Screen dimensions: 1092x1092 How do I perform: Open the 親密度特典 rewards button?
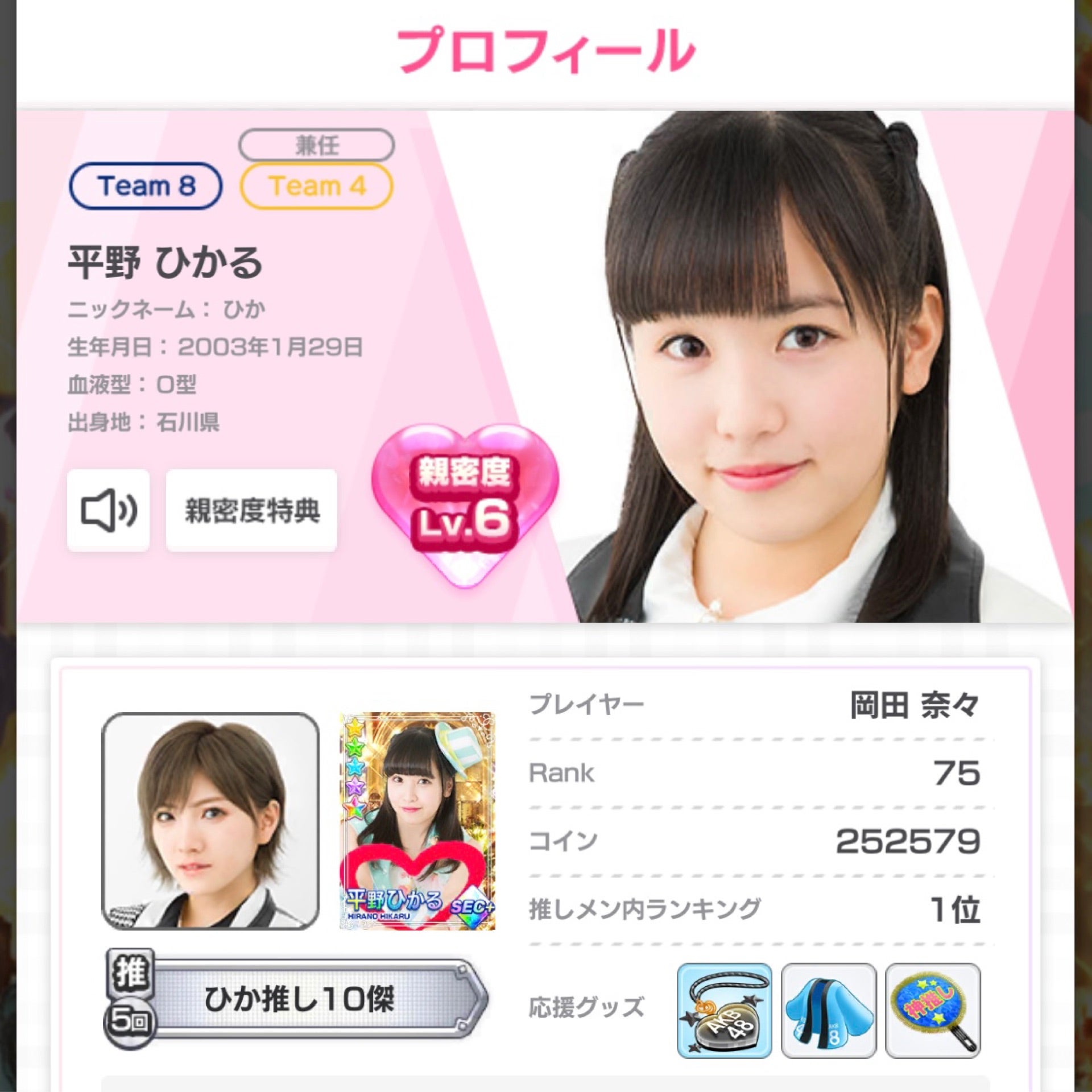[x=251, y=510]
